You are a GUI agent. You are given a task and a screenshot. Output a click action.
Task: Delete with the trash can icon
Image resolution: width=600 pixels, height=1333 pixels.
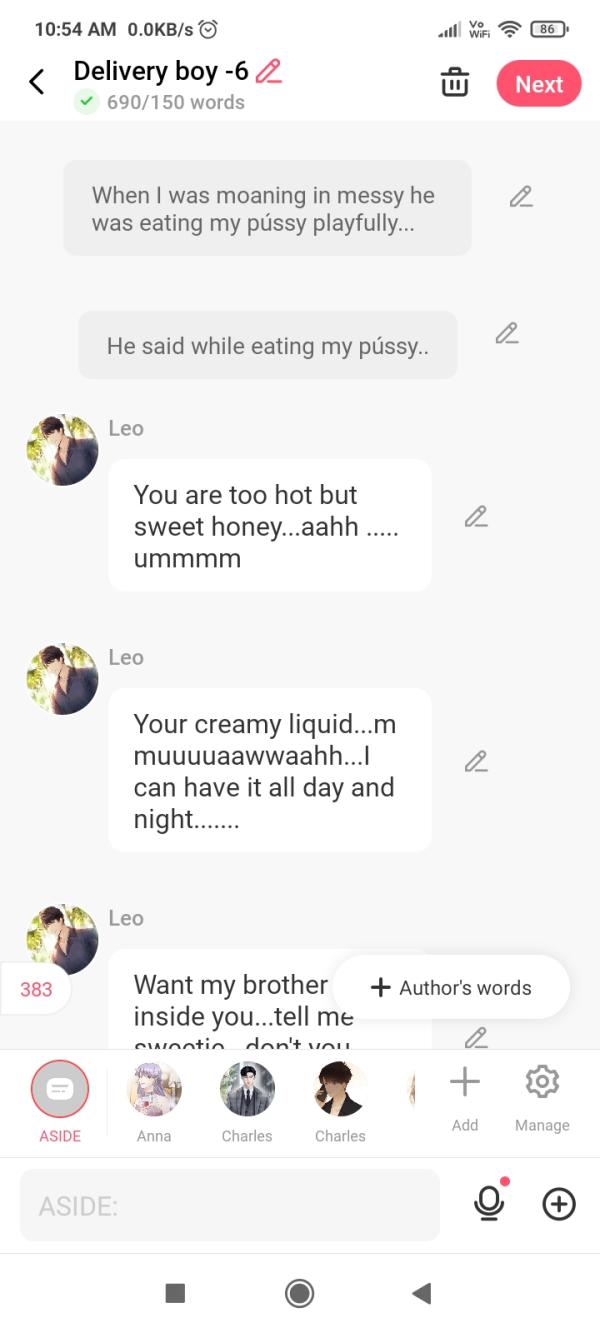pos(455,83)
